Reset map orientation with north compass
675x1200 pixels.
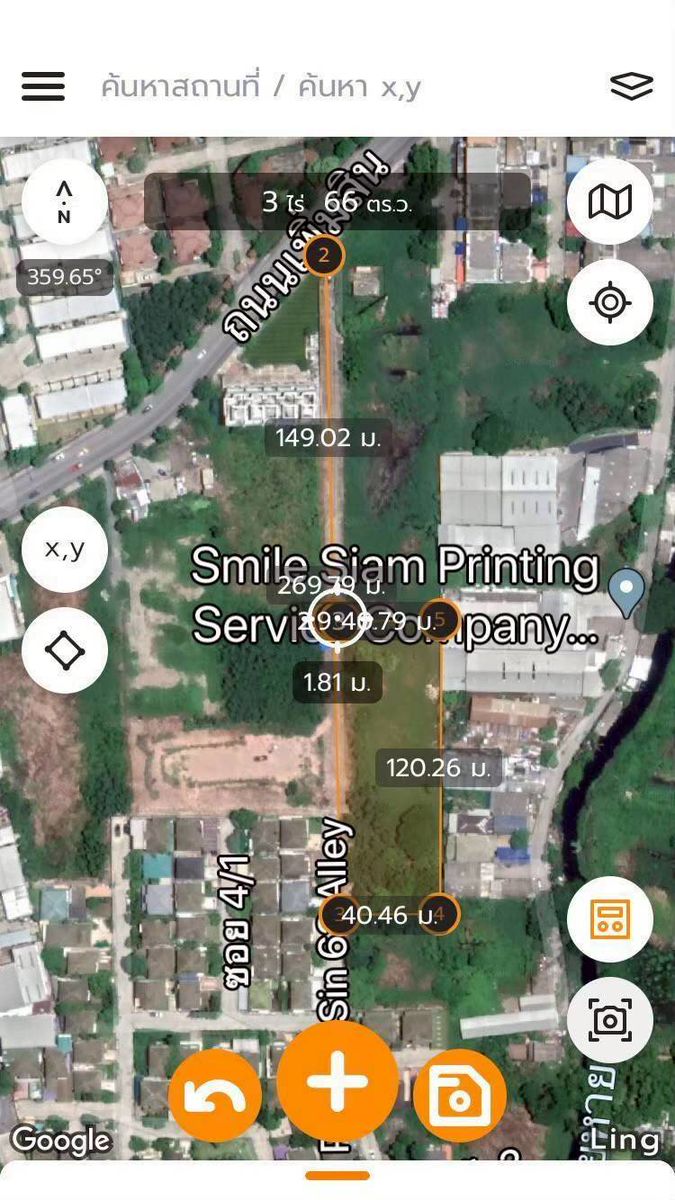[x=65, y=202]
